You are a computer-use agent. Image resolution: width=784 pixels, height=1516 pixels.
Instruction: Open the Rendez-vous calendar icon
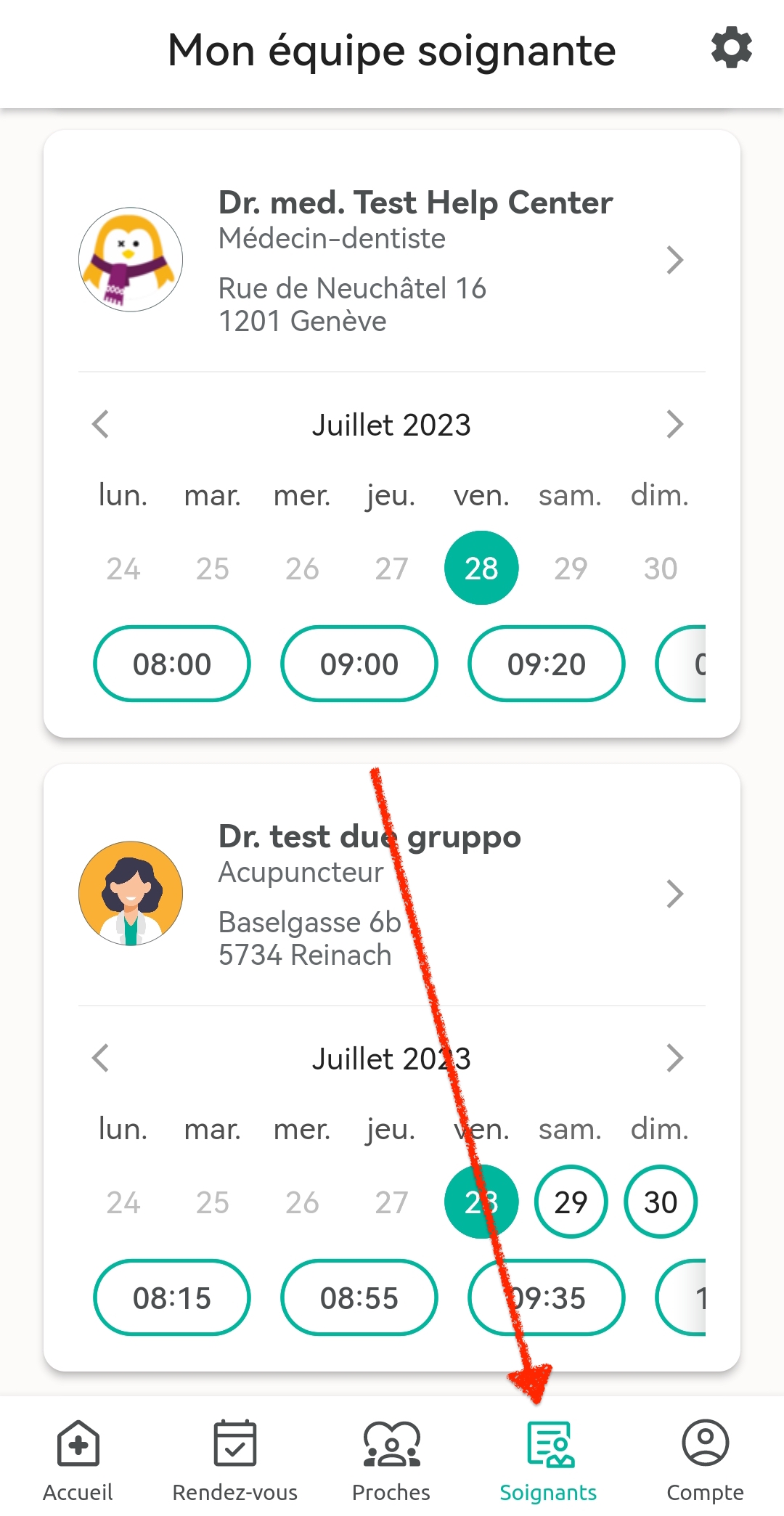234,1445
